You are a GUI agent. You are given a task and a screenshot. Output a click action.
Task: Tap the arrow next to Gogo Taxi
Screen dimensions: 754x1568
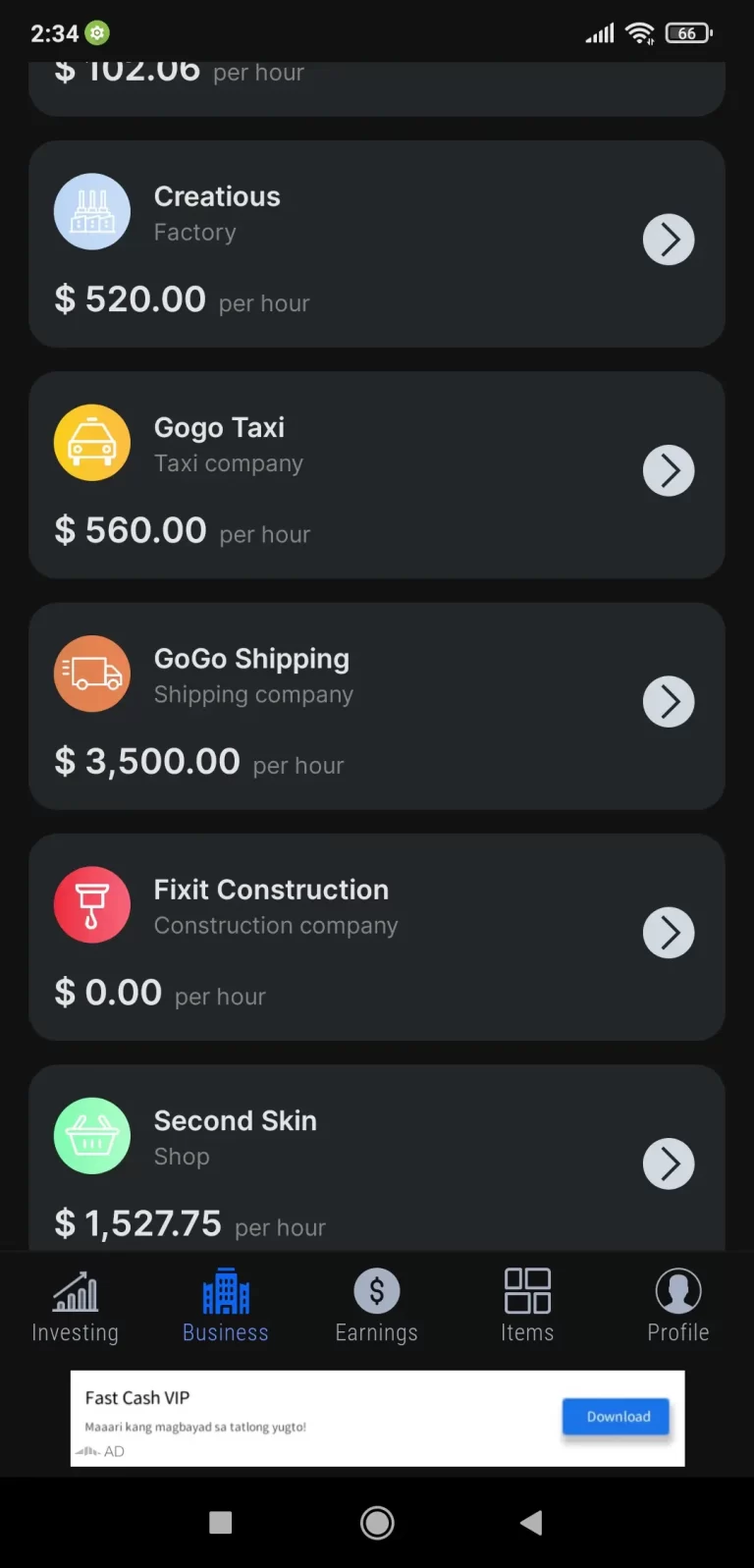pos(669,470)
